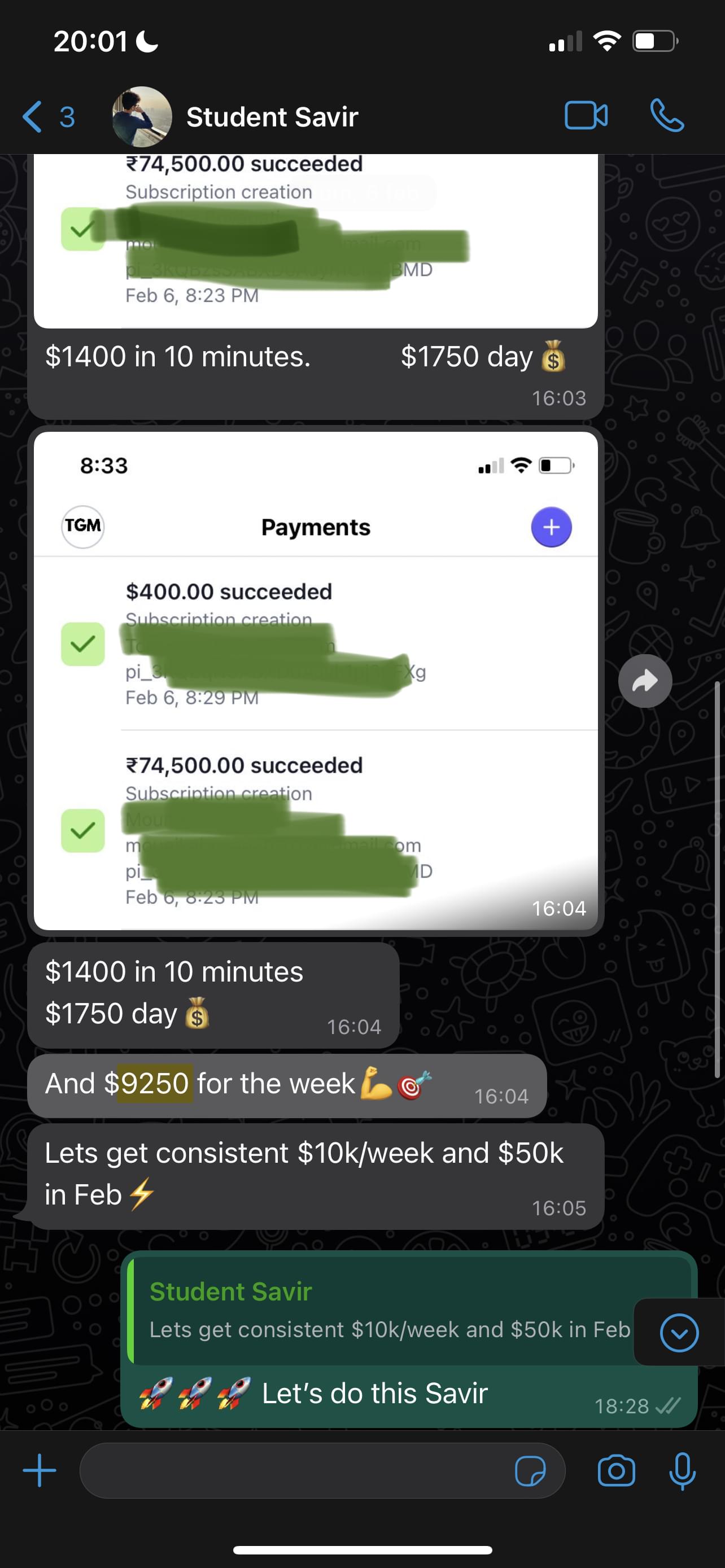This screenshot has height=1568, width=725.
Task: Open the Payments screenshot sent at 16:04
Action: point(315,681)
